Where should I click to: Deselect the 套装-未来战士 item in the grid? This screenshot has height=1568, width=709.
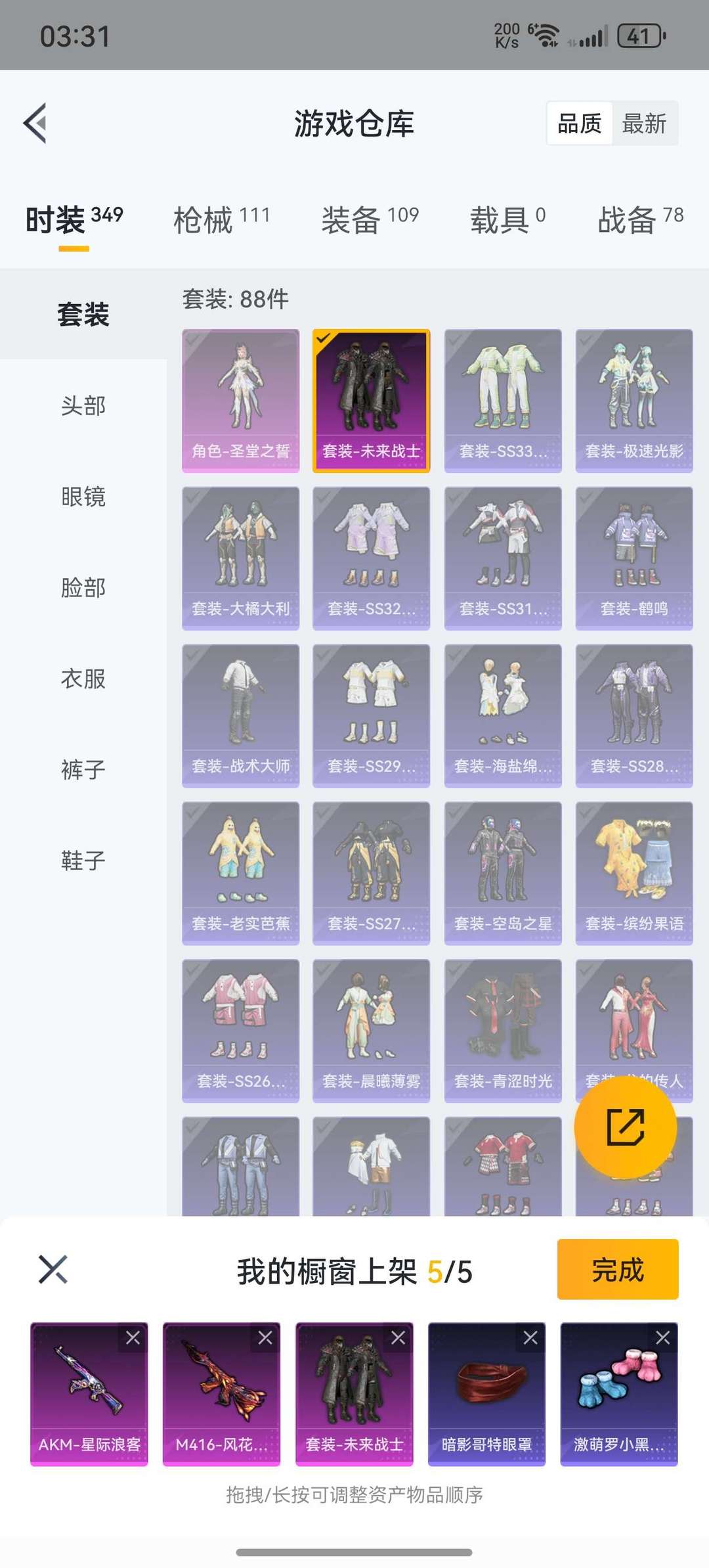372,401
